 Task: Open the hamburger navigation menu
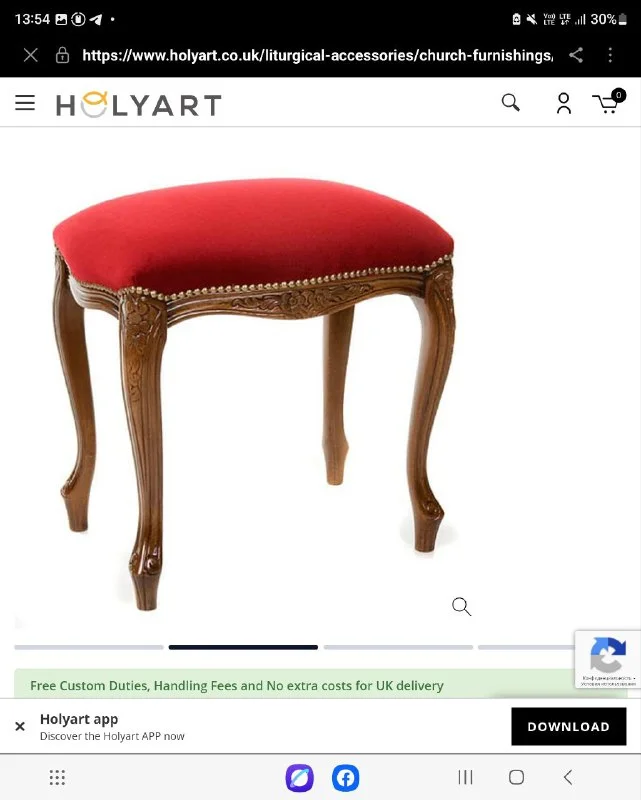point(25,103)
